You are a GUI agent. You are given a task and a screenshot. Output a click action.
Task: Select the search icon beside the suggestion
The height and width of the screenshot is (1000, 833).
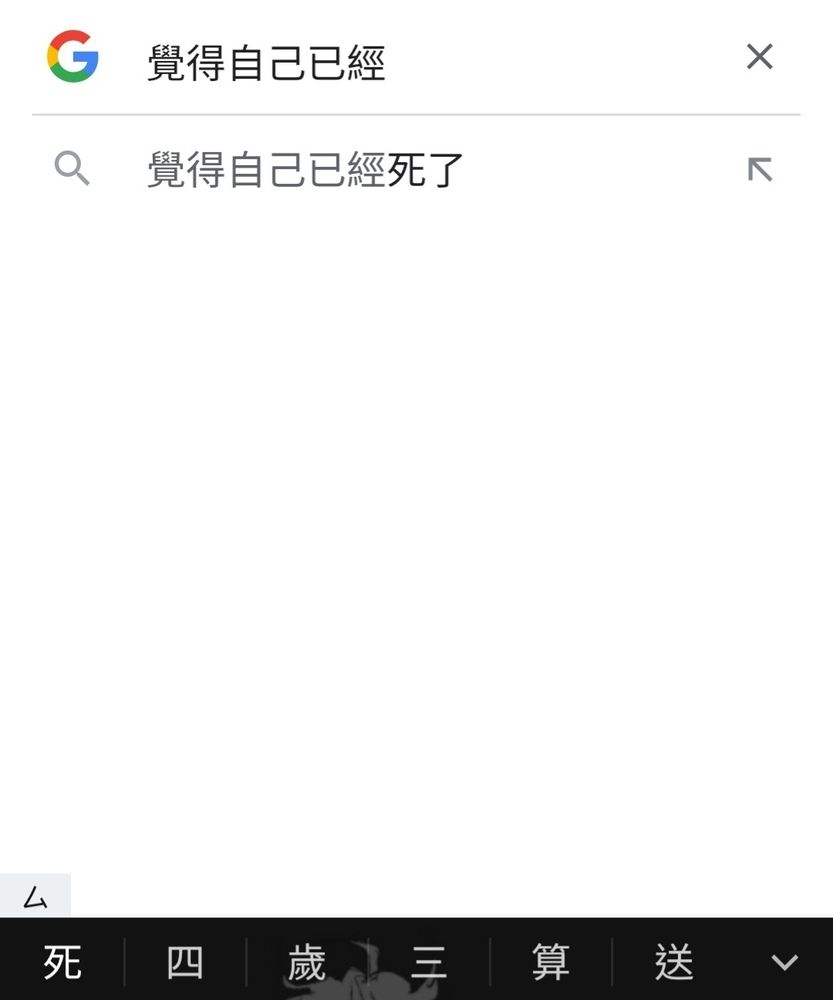(x=71, y=168)
